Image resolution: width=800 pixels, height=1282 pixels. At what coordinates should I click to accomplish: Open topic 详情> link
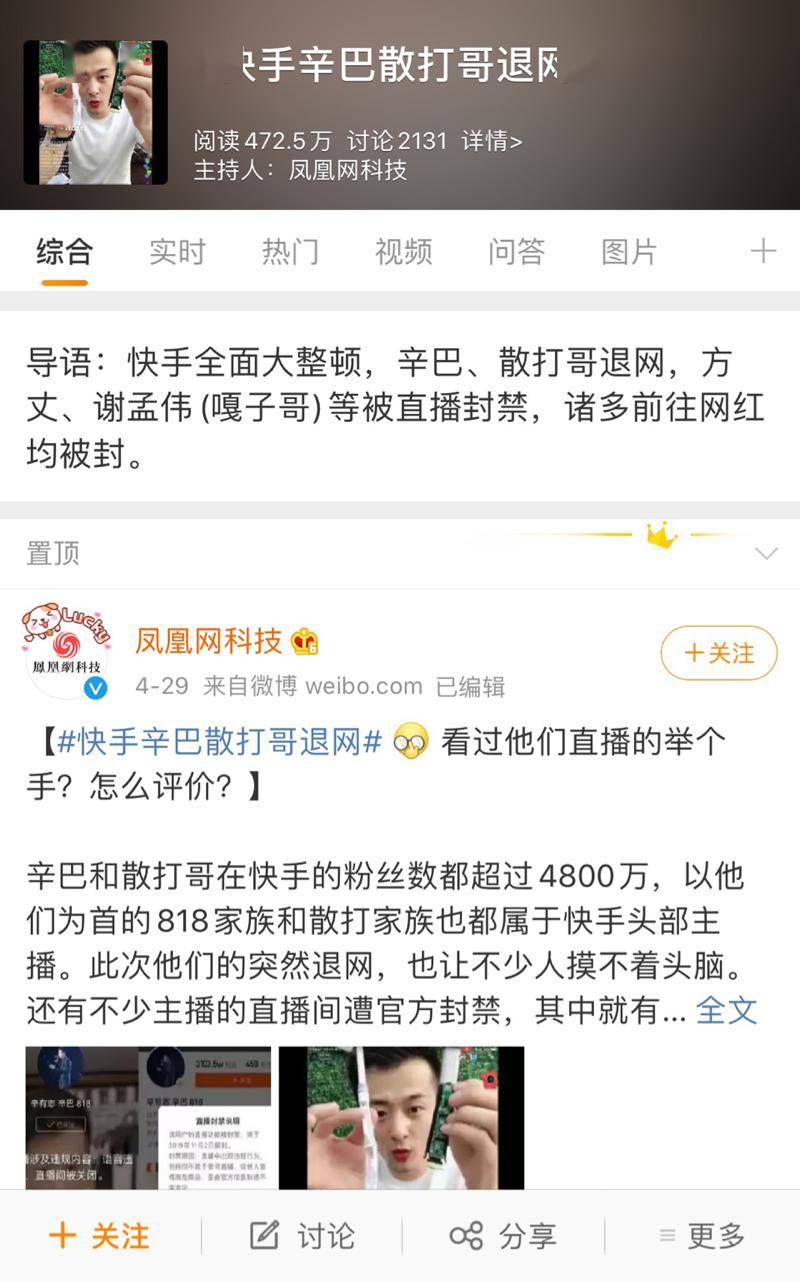point(491,141)
